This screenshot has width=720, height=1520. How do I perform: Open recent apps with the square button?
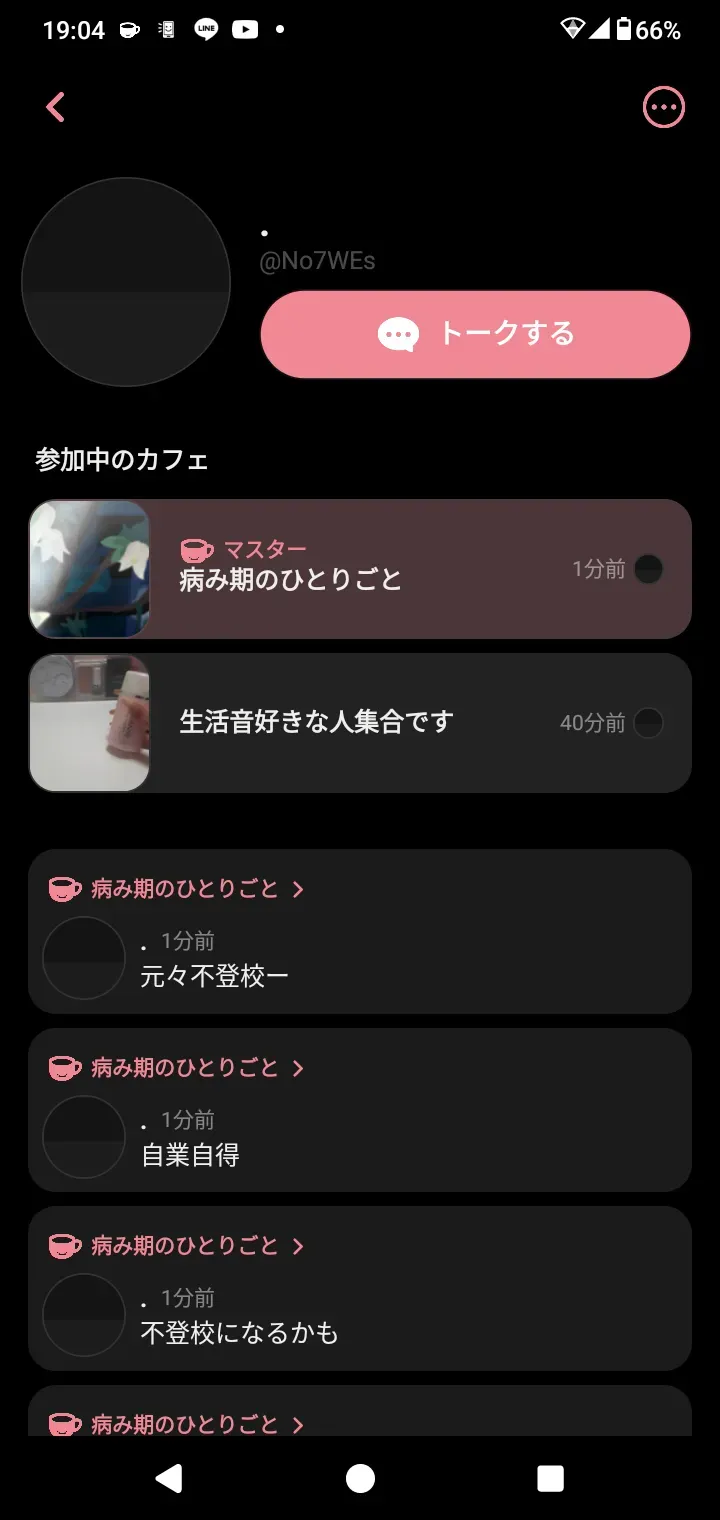click(x=550, y=1478)
